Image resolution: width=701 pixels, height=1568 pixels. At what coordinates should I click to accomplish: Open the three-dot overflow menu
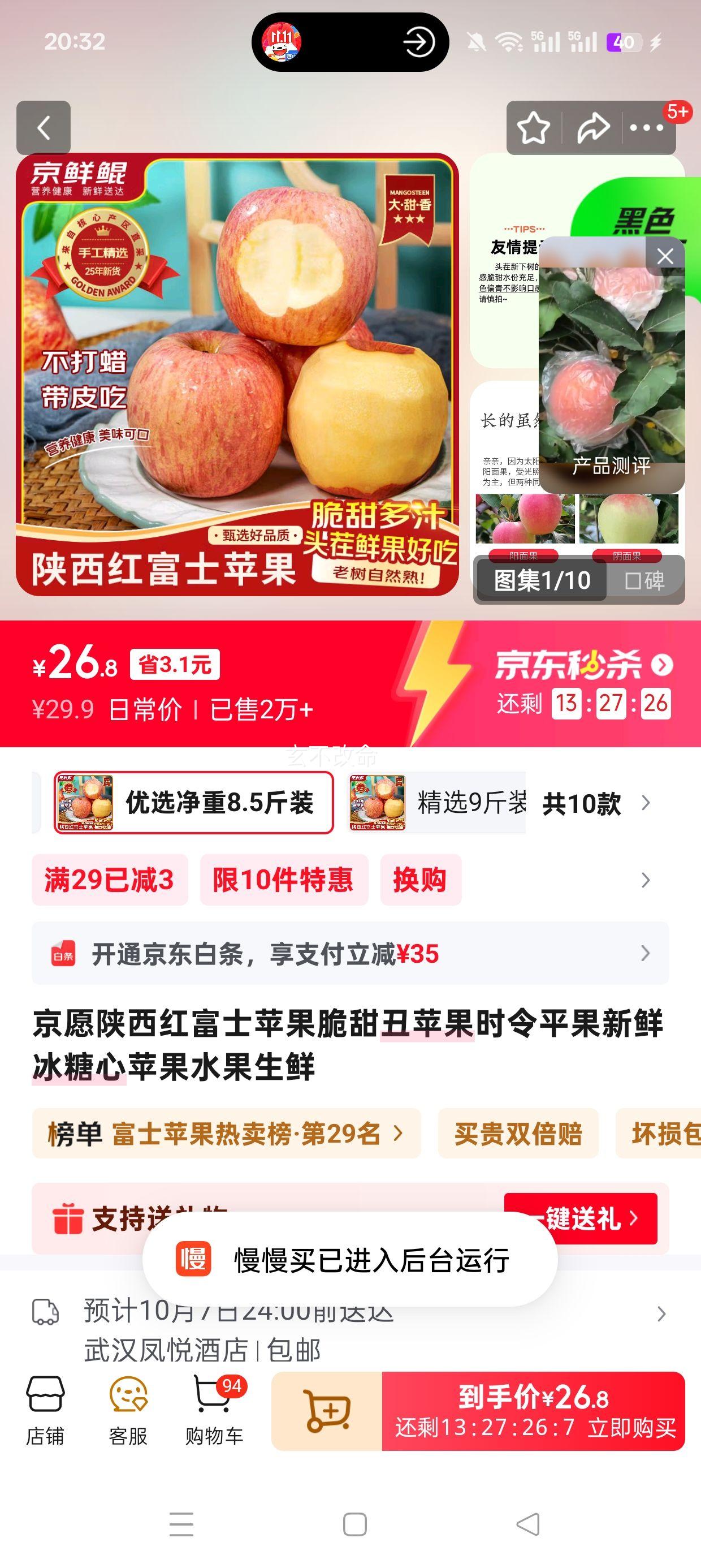coord(646,128)
